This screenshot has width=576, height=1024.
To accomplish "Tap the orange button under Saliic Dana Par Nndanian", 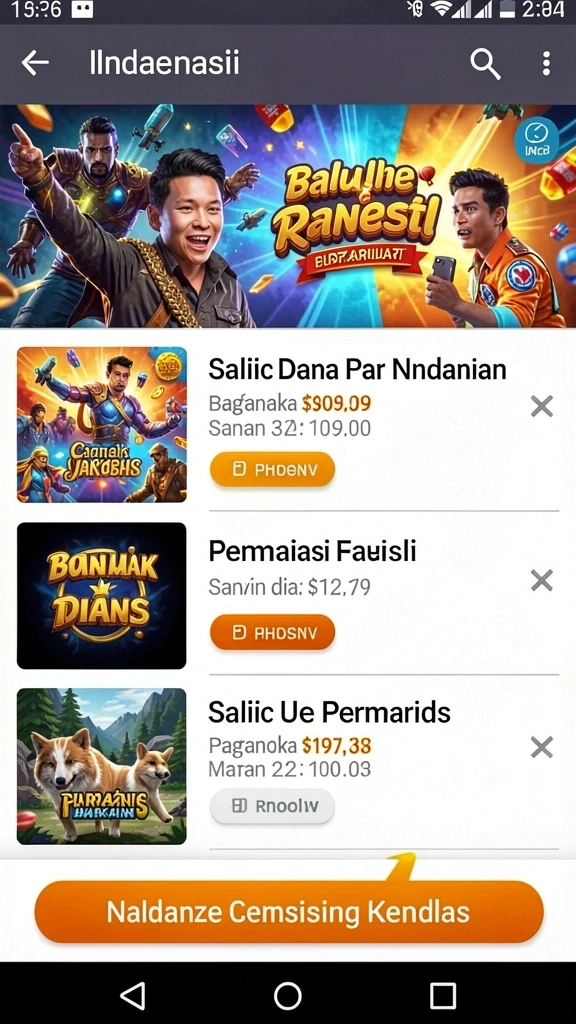I will [272, 470].
